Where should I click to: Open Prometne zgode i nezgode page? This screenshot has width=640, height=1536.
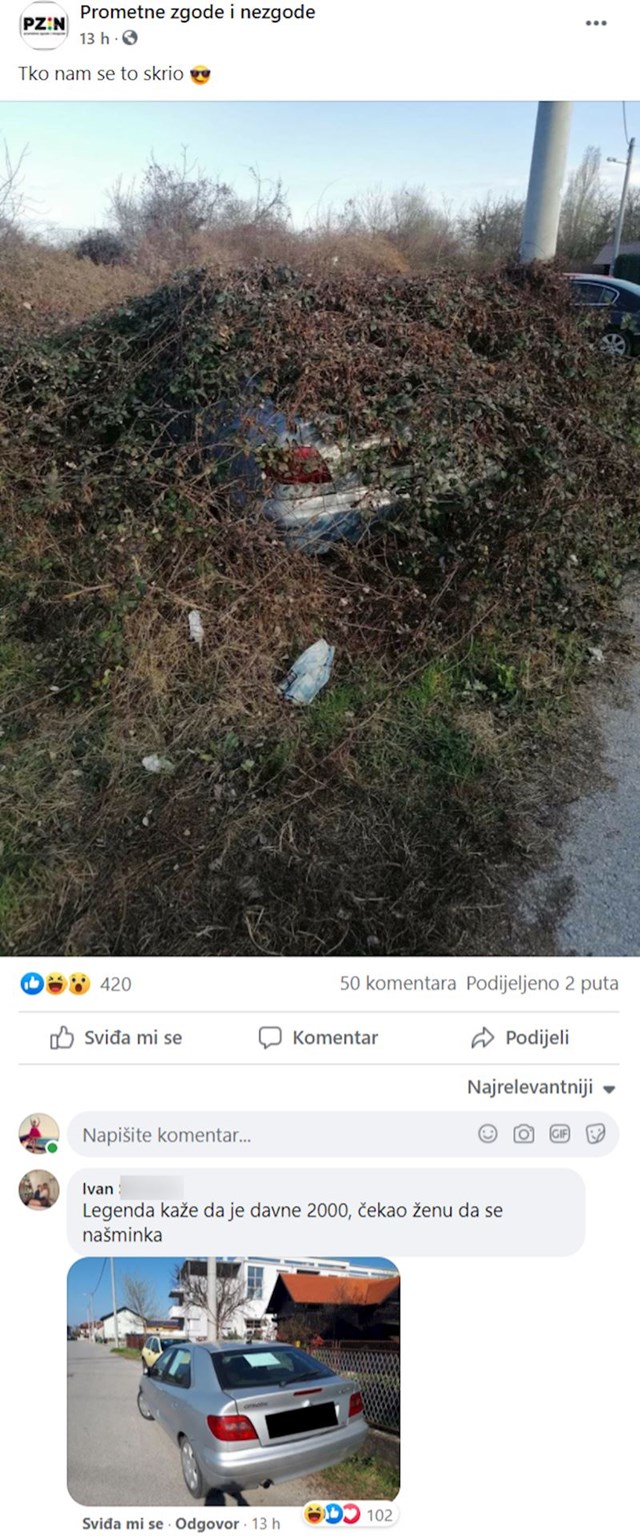(x=197, y=13)
